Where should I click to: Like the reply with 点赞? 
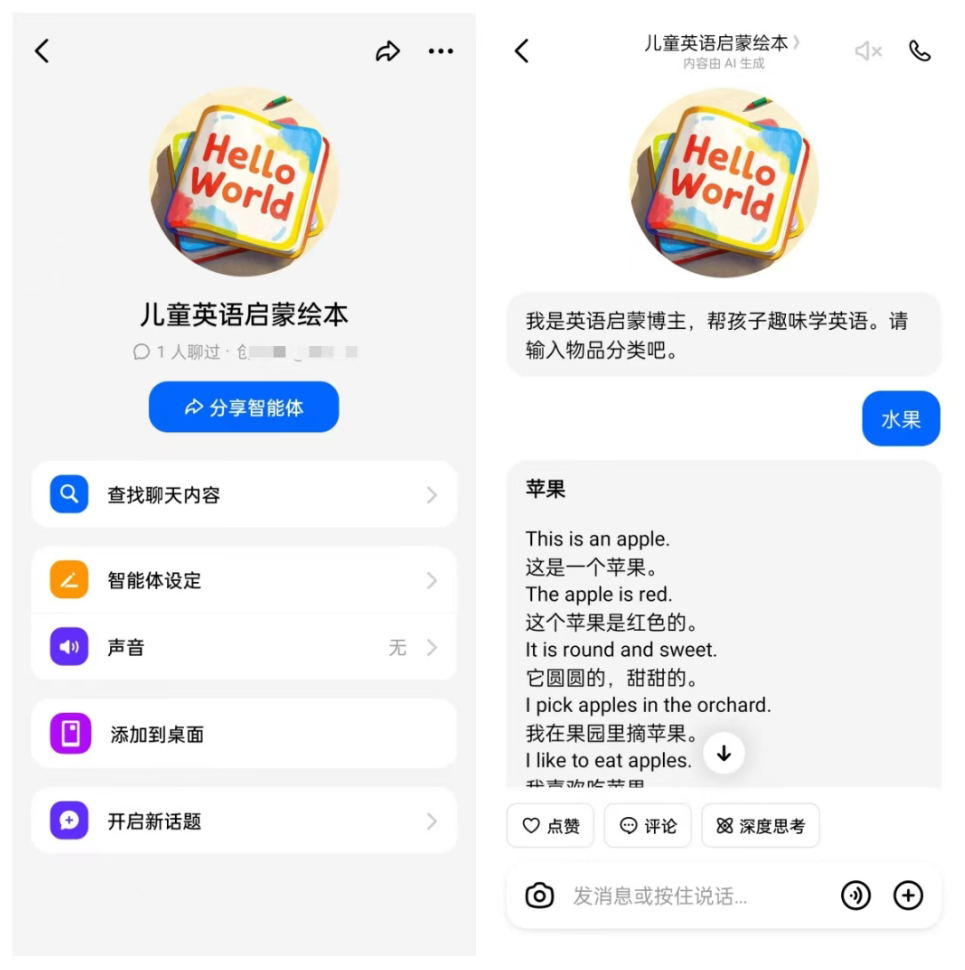click(x=550, y=826)
